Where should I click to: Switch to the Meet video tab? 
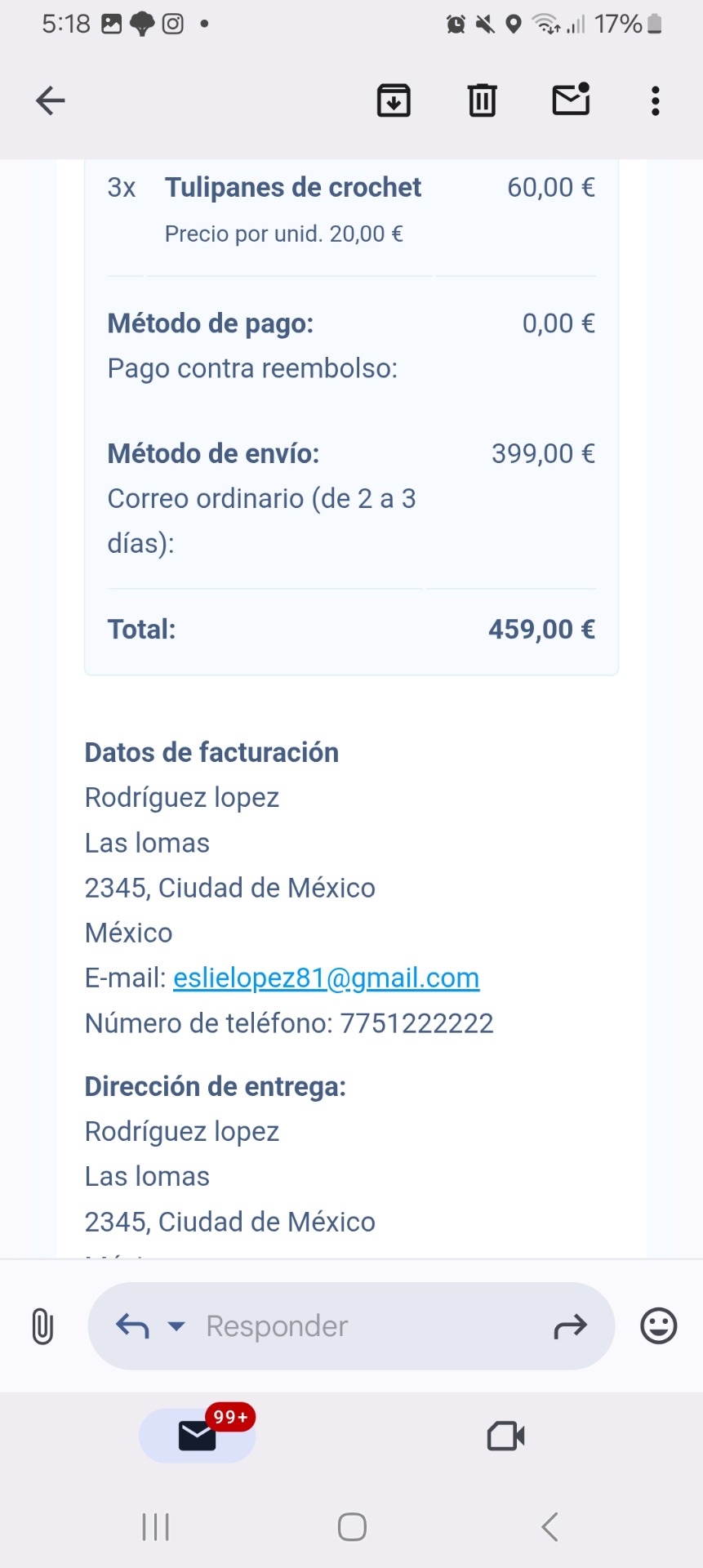click(505, 1435)
